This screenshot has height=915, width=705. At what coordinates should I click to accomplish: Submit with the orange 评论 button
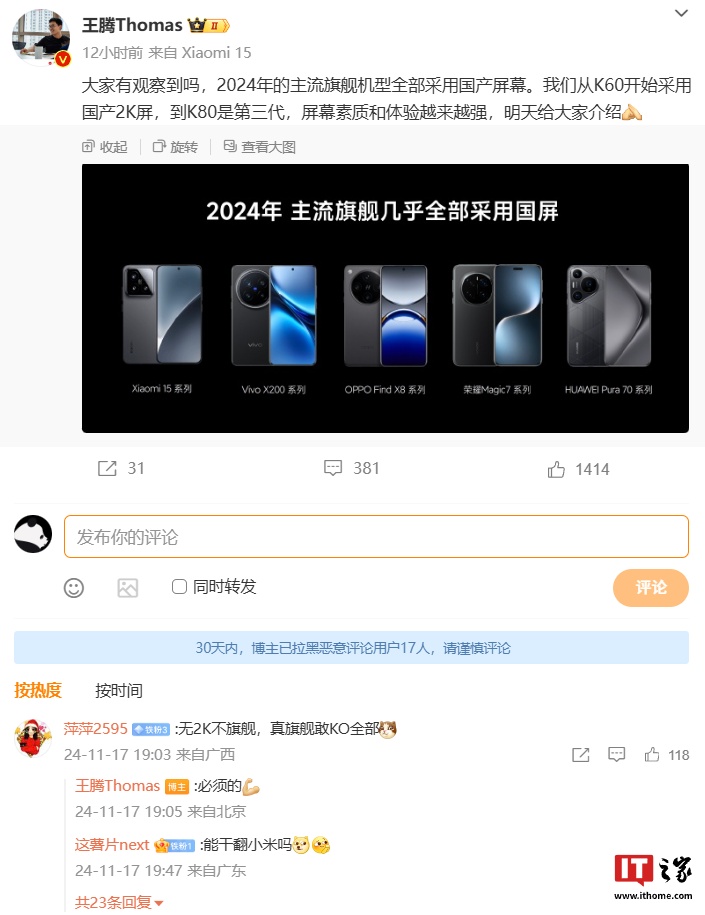[x=650, y=588]
